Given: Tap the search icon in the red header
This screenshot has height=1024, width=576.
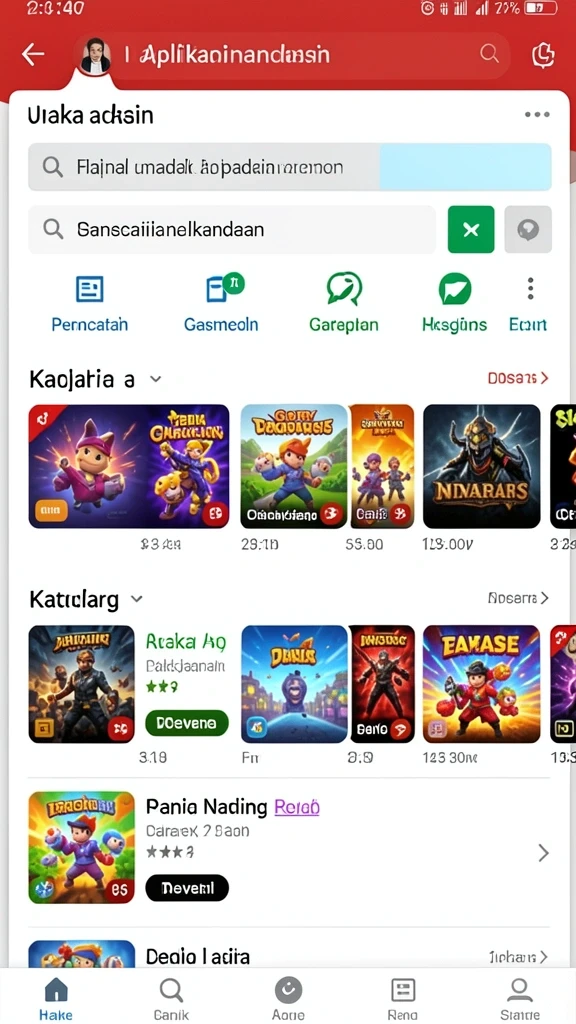Looking at the screenshot, I should click(x=489, y=54).
